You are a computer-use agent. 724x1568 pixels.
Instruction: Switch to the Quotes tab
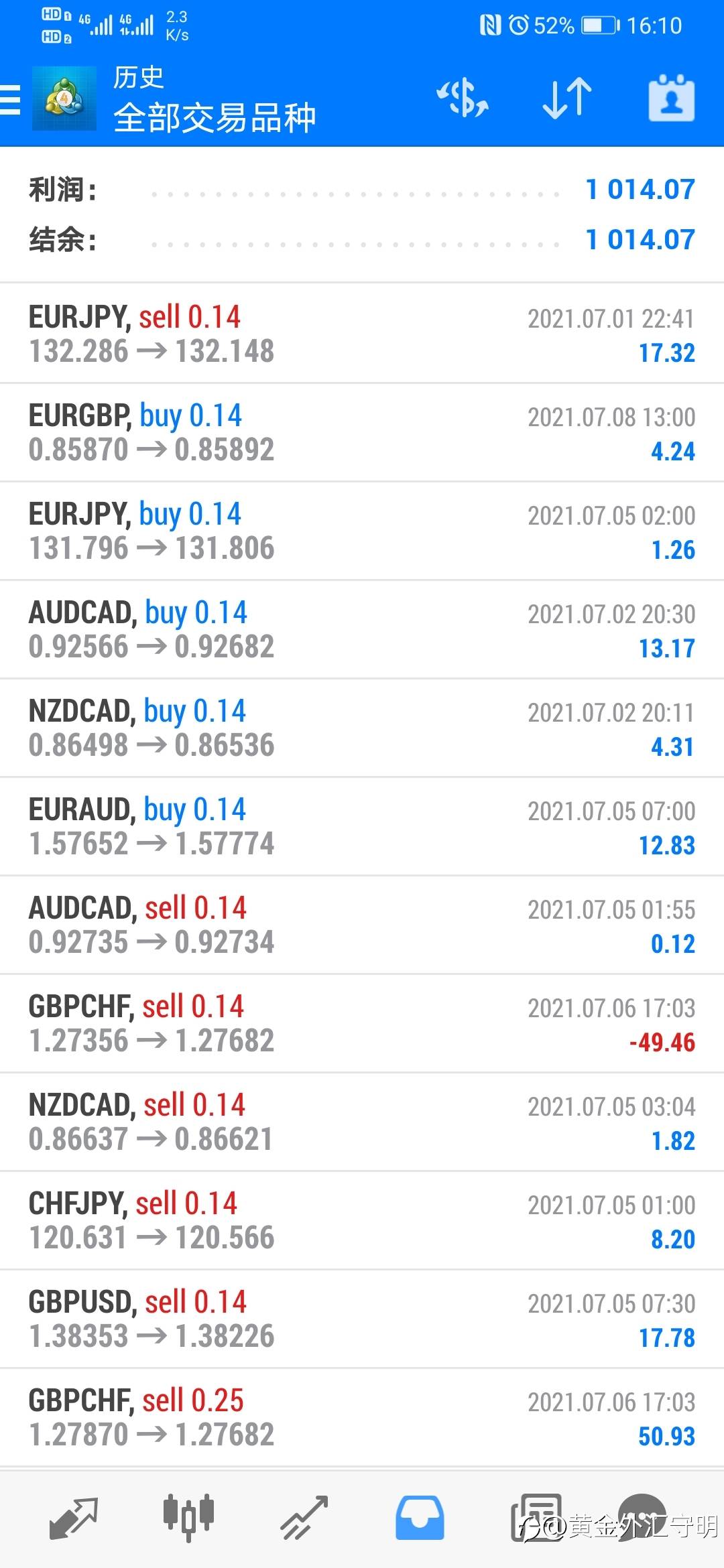(74, 1517)
